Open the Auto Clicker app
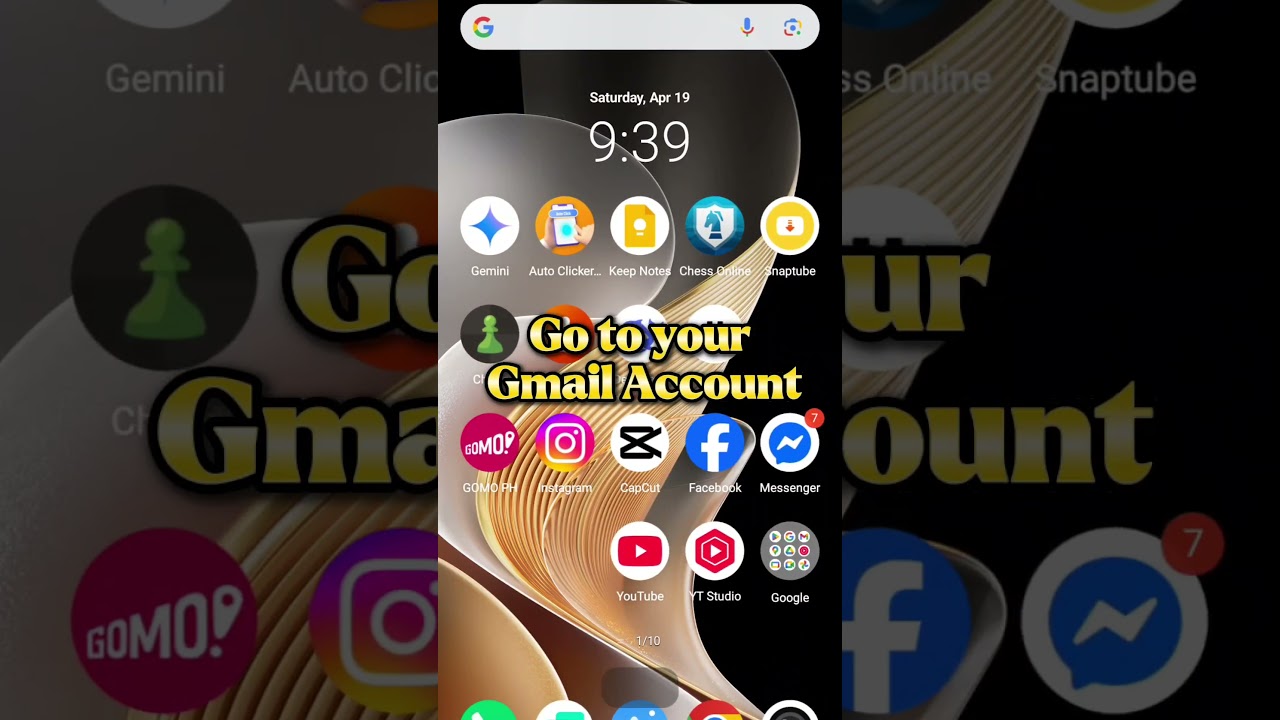1280x720 pixels. [x=565, y=227]
